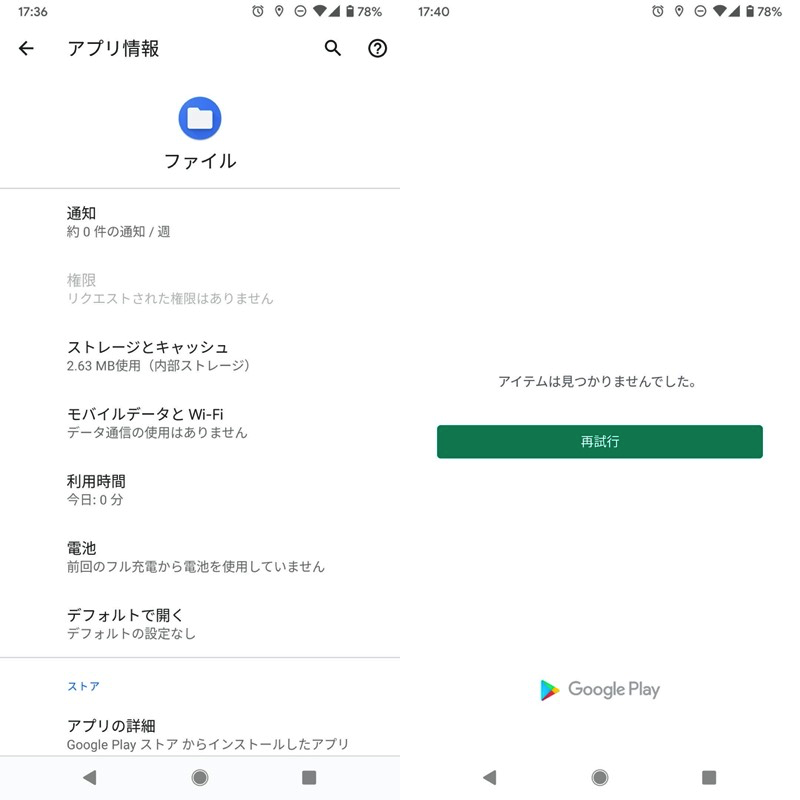Image resolution: width=800 pixels, height=800 pixels.
Task: Open 電池 usage
Action: [200, 557]
